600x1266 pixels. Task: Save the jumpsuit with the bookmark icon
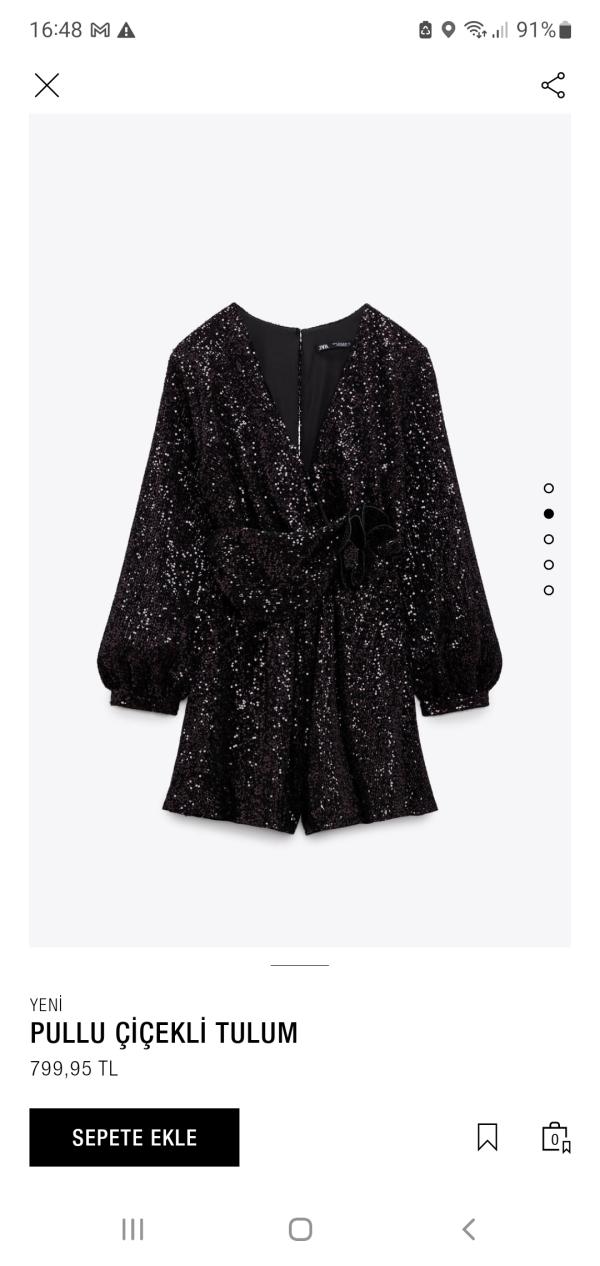pyautogui.click(x=487, y=1137)
